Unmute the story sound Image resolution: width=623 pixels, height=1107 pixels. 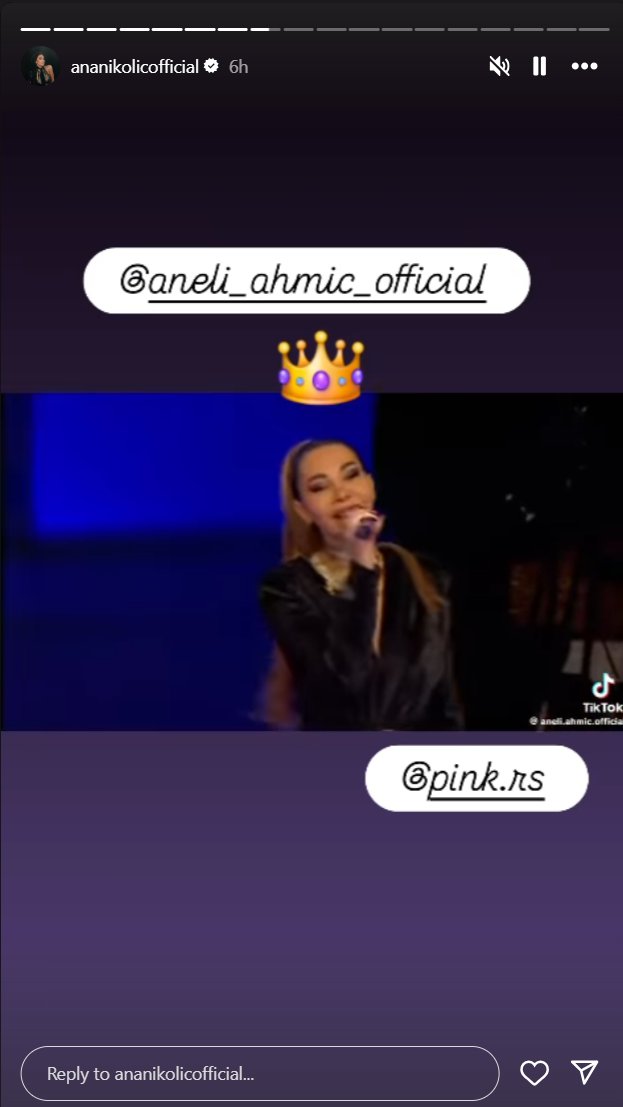498,67
